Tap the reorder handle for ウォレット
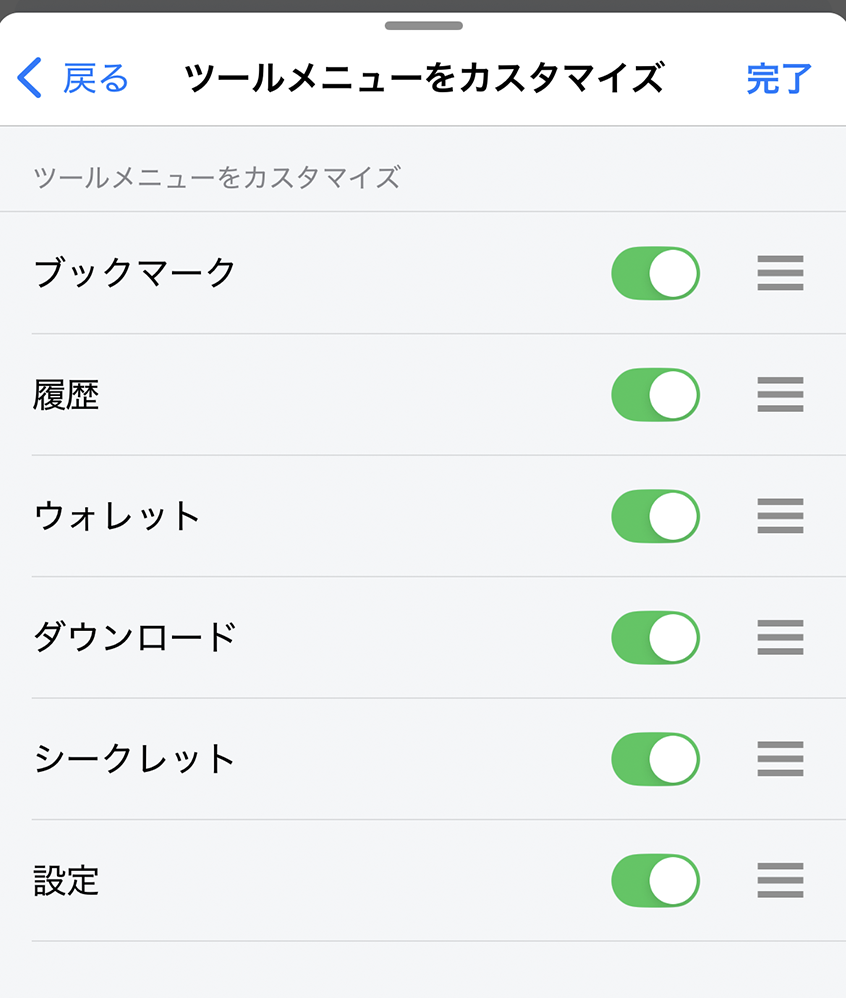Screen dimensions: 846x998 click(x=780, y=516)
